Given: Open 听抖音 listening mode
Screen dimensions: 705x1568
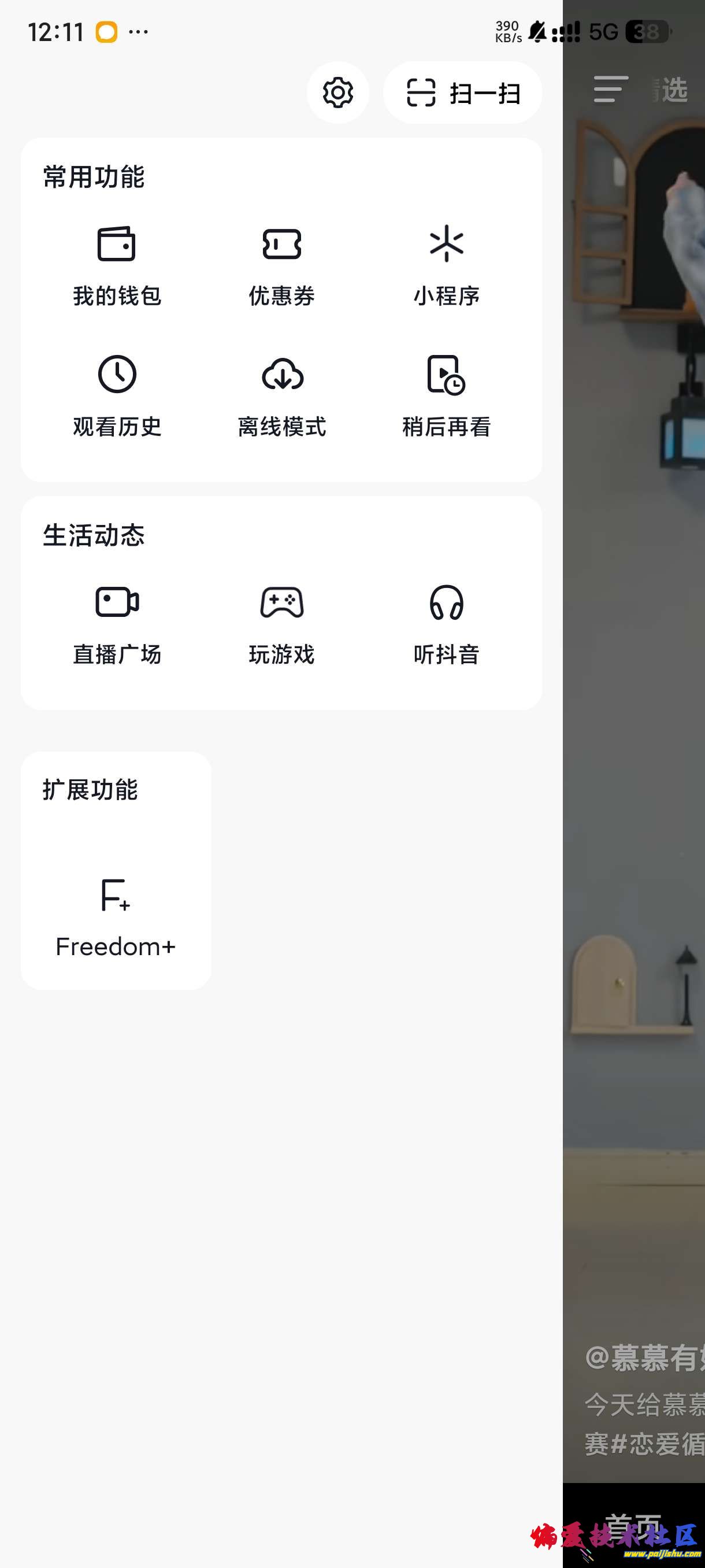Looking at the screenshot, I should (447, 624).
